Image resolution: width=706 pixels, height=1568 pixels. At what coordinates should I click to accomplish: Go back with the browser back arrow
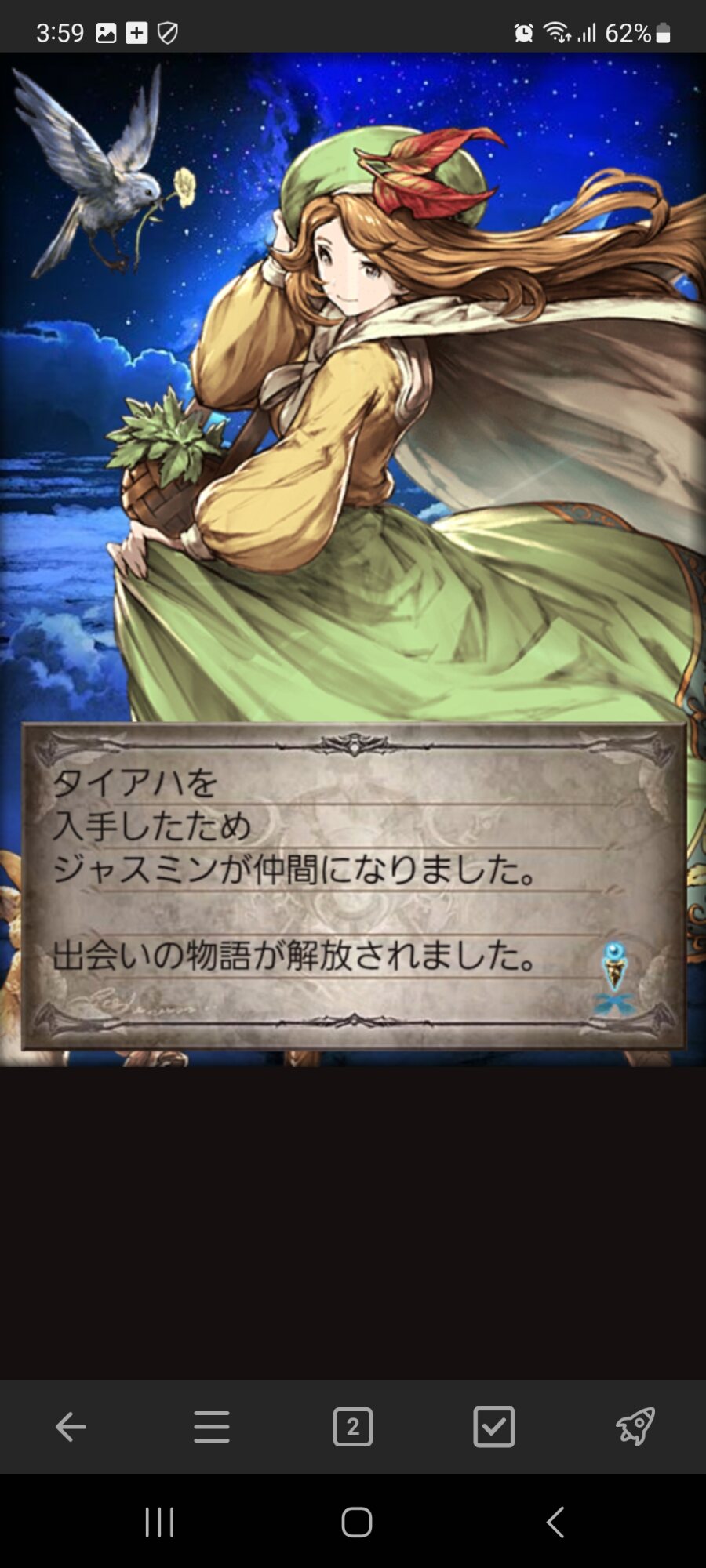[x=71, y=1427]
